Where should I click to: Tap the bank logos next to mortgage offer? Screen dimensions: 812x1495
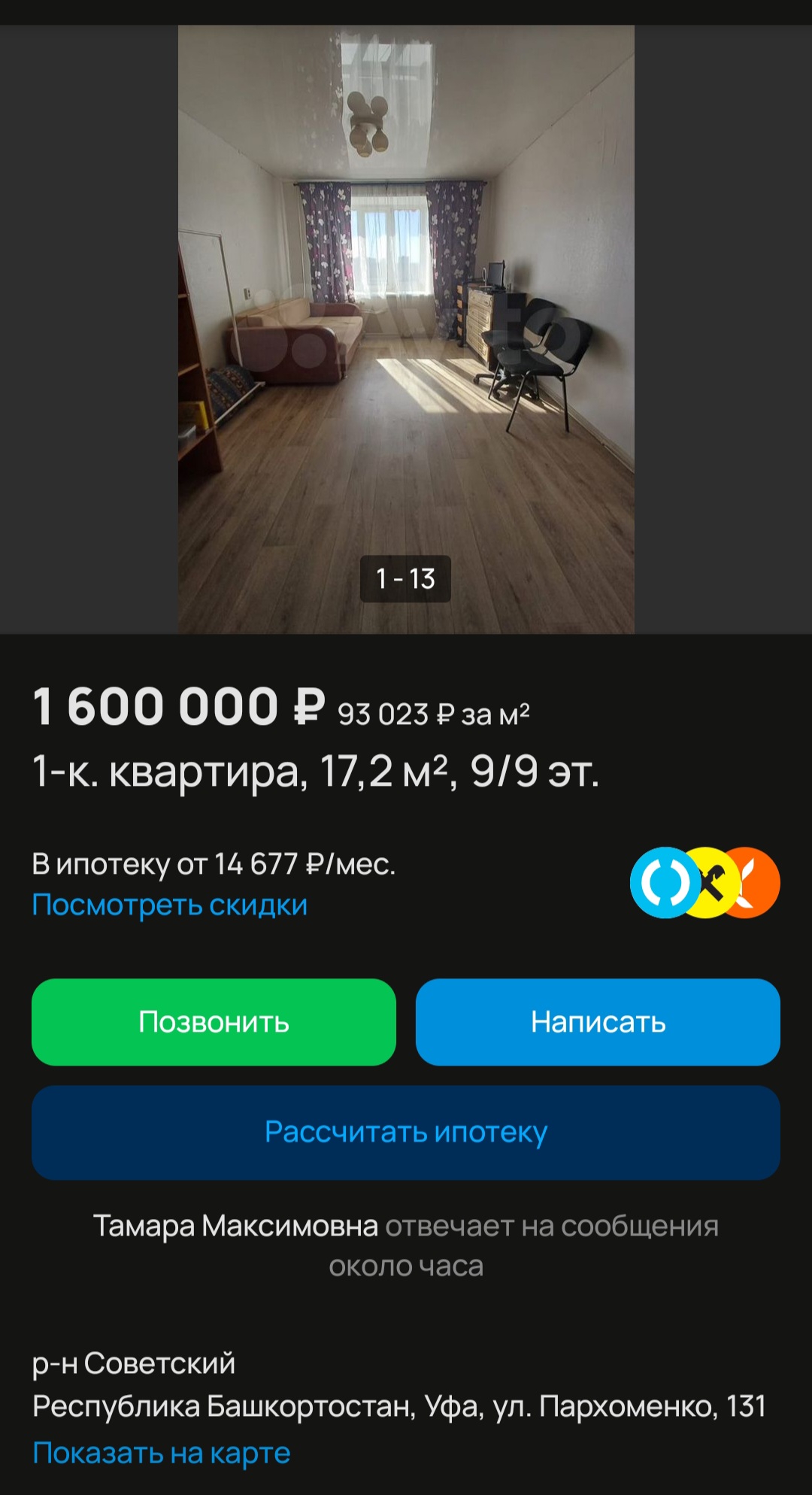pos(705,883)
